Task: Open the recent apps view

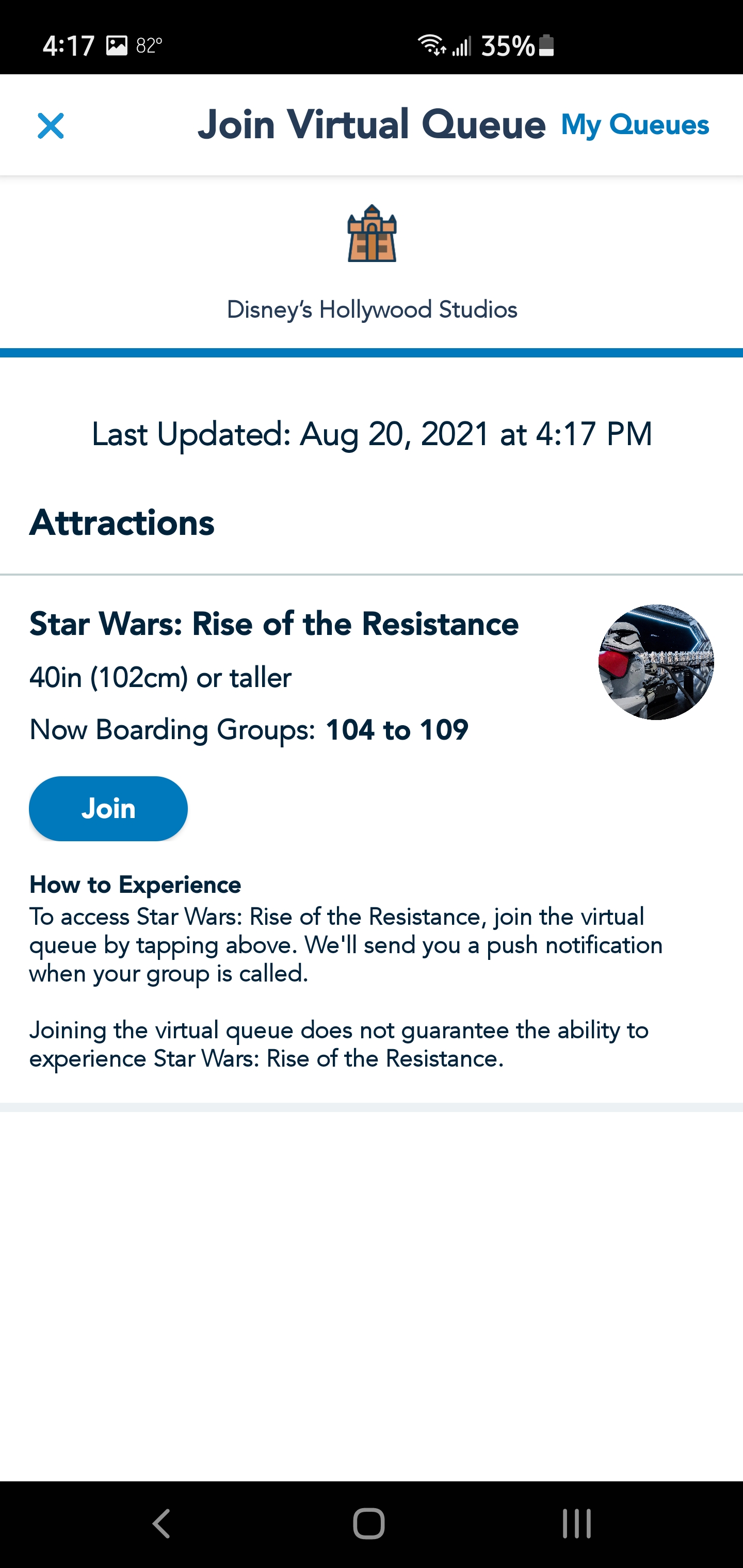Action: (x=576, y=1524)
